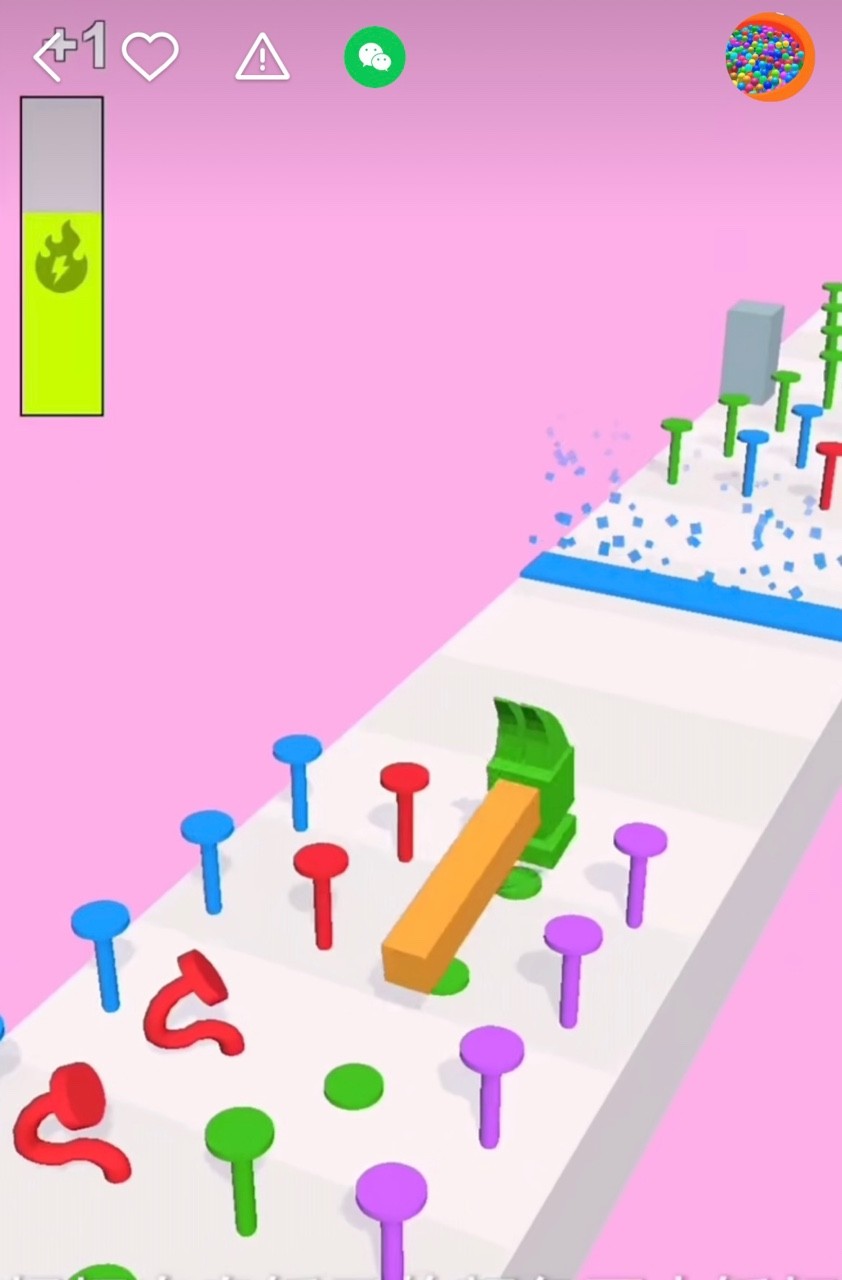Viewport: 842px width, 1280px height.
Task: Share via the green WeChat icon
Action: click(375, 57)
